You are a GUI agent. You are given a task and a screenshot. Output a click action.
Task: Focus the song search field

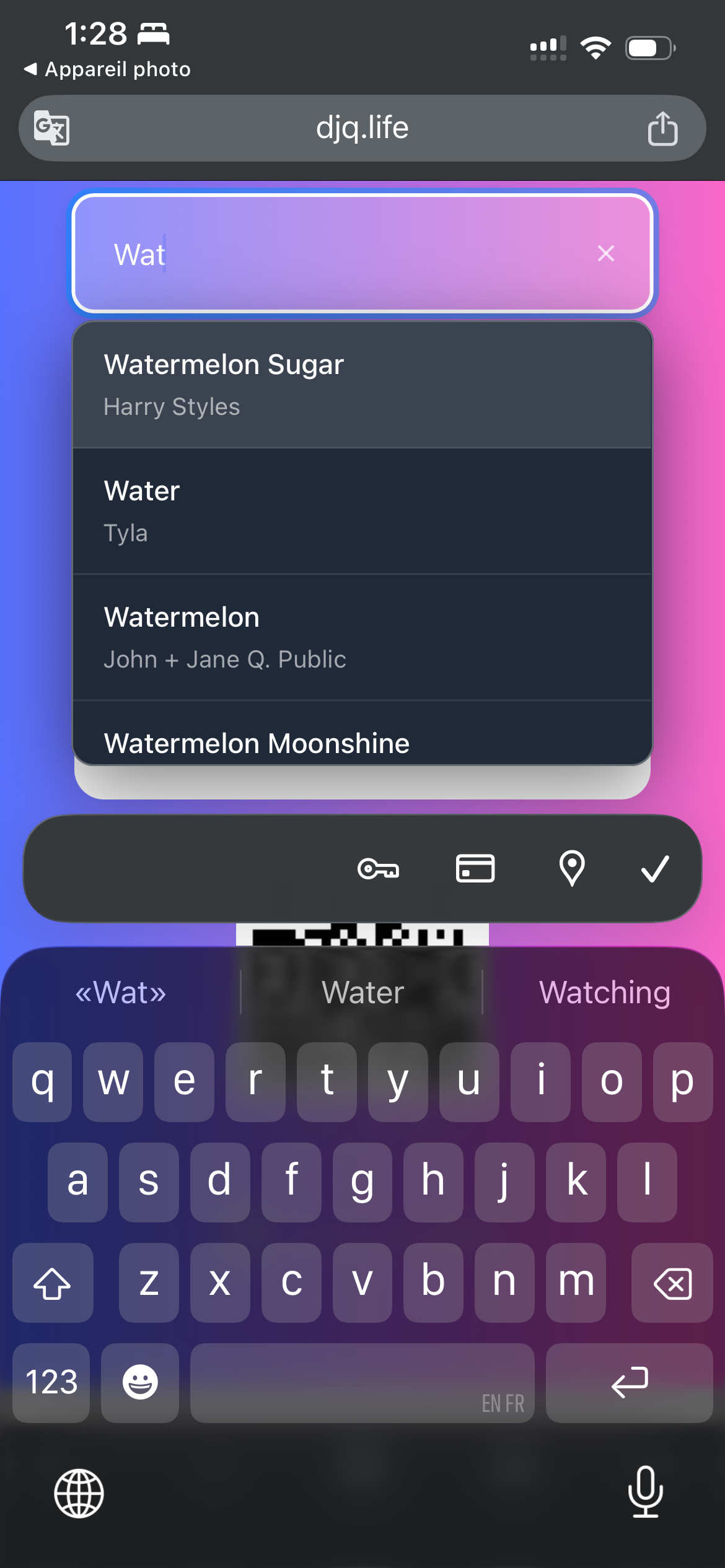pyautogui.click(x=347, y=254)
